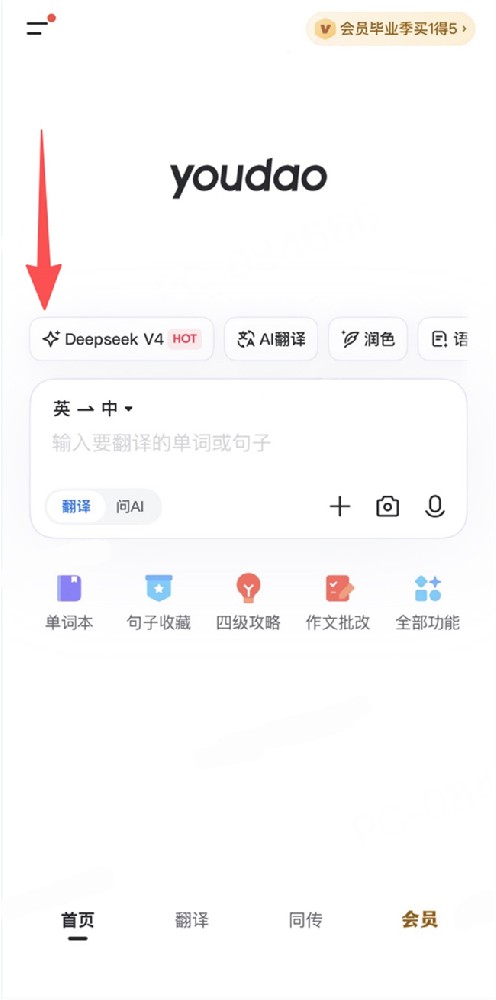Viewport: 496px width, 1000px height.
Task: Tap the 润色 polish chip
Action: pyautogui.click(x=368, y=339)
